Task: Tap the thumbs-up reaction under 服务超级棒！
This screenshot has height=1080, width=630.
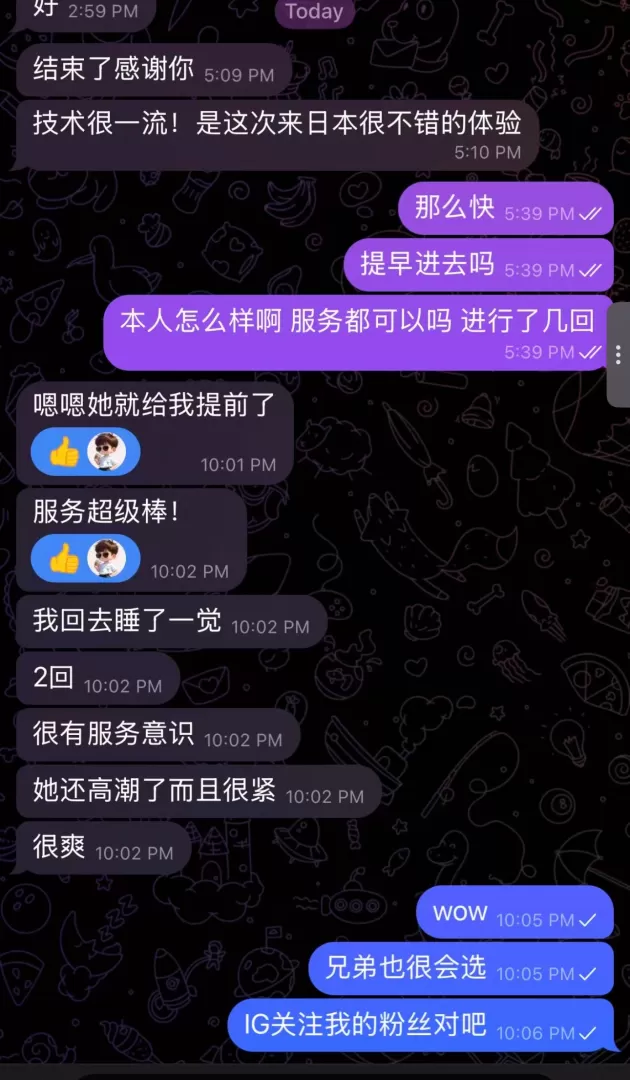Action: pos(66,559)
